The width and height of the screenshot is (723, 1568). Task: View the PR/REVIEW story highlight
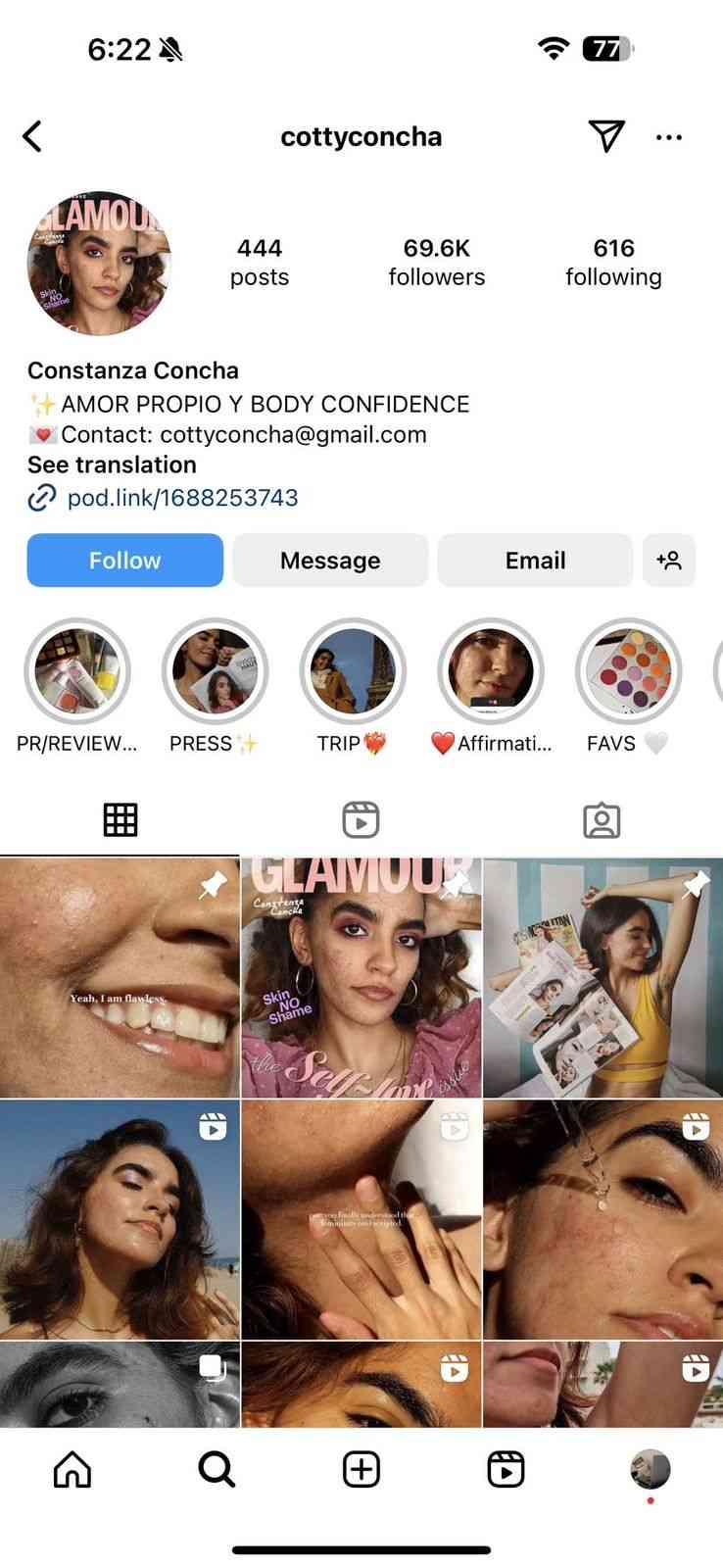pos(76,671)
